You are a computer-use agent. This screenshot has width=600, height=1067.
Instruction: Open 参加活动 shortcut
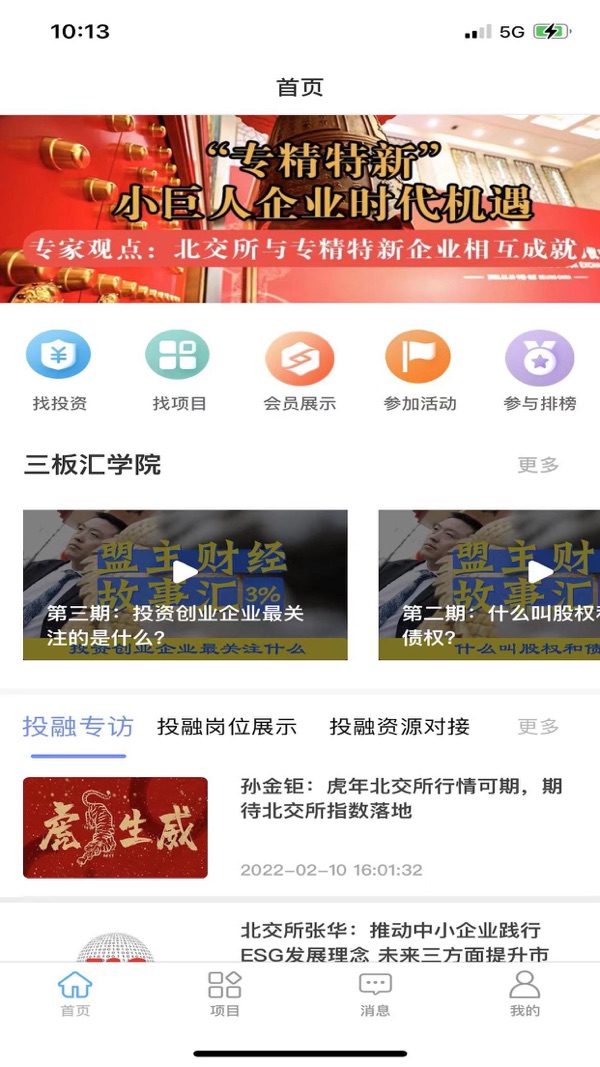(419, 371)
